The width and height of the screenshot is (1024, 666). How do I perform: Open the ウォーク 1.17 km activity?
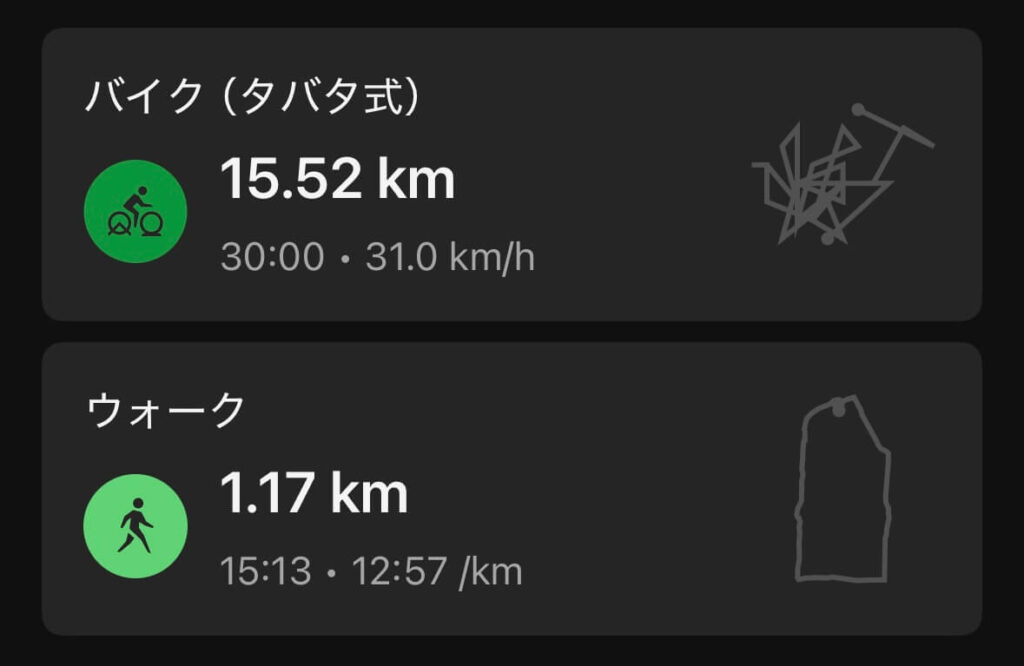tap(510, 490)
